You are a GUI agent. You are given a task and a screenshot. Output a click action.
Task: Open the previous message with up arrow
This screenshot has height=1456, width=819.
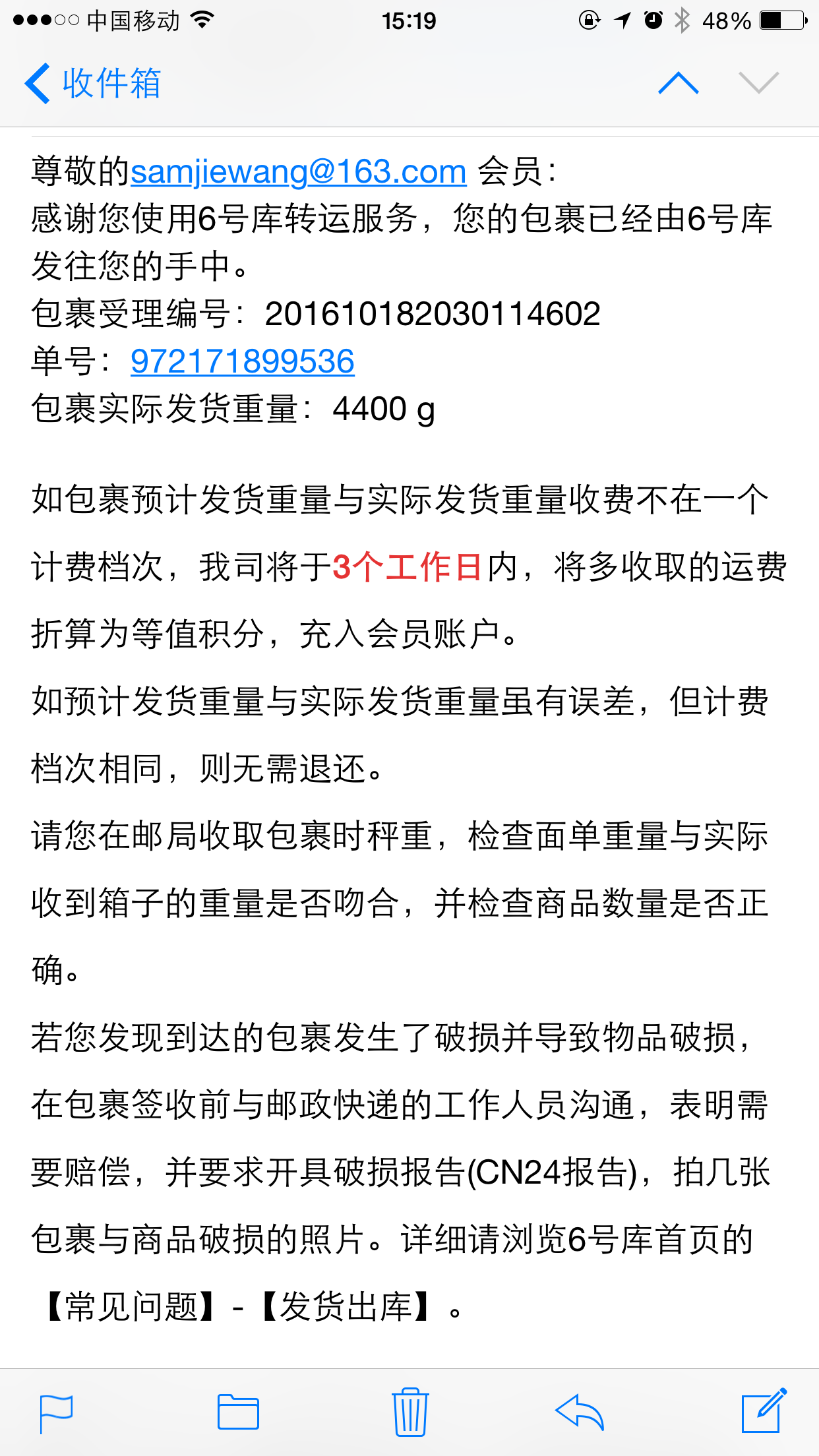coord(679,83)
